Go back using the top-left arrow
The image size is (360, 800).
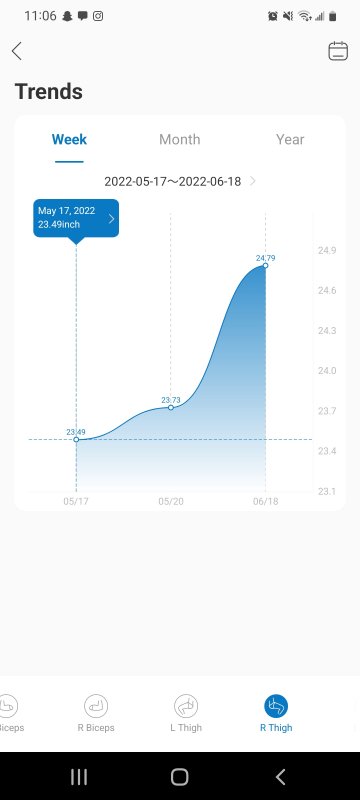click(17, 51)
